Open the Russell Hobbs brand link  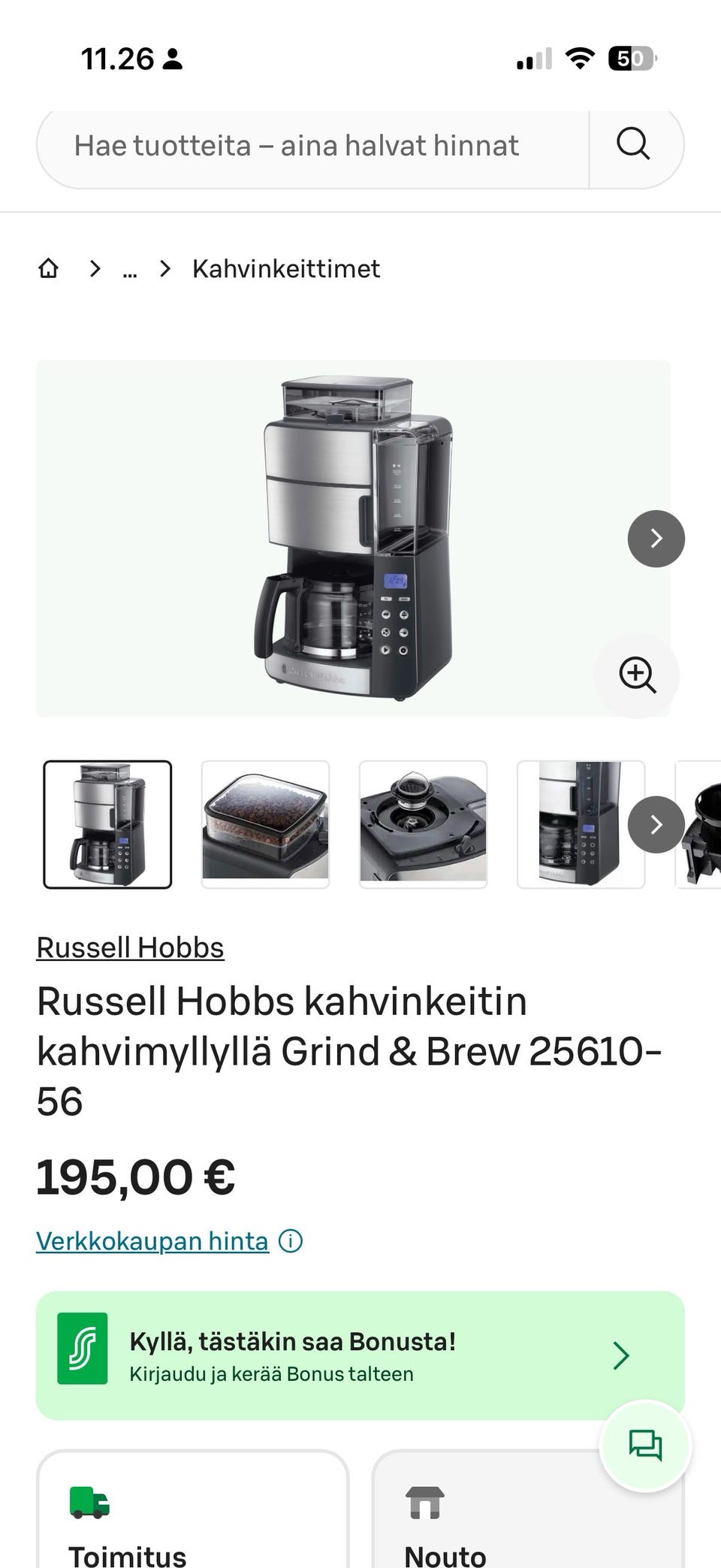tap(131, 948)
